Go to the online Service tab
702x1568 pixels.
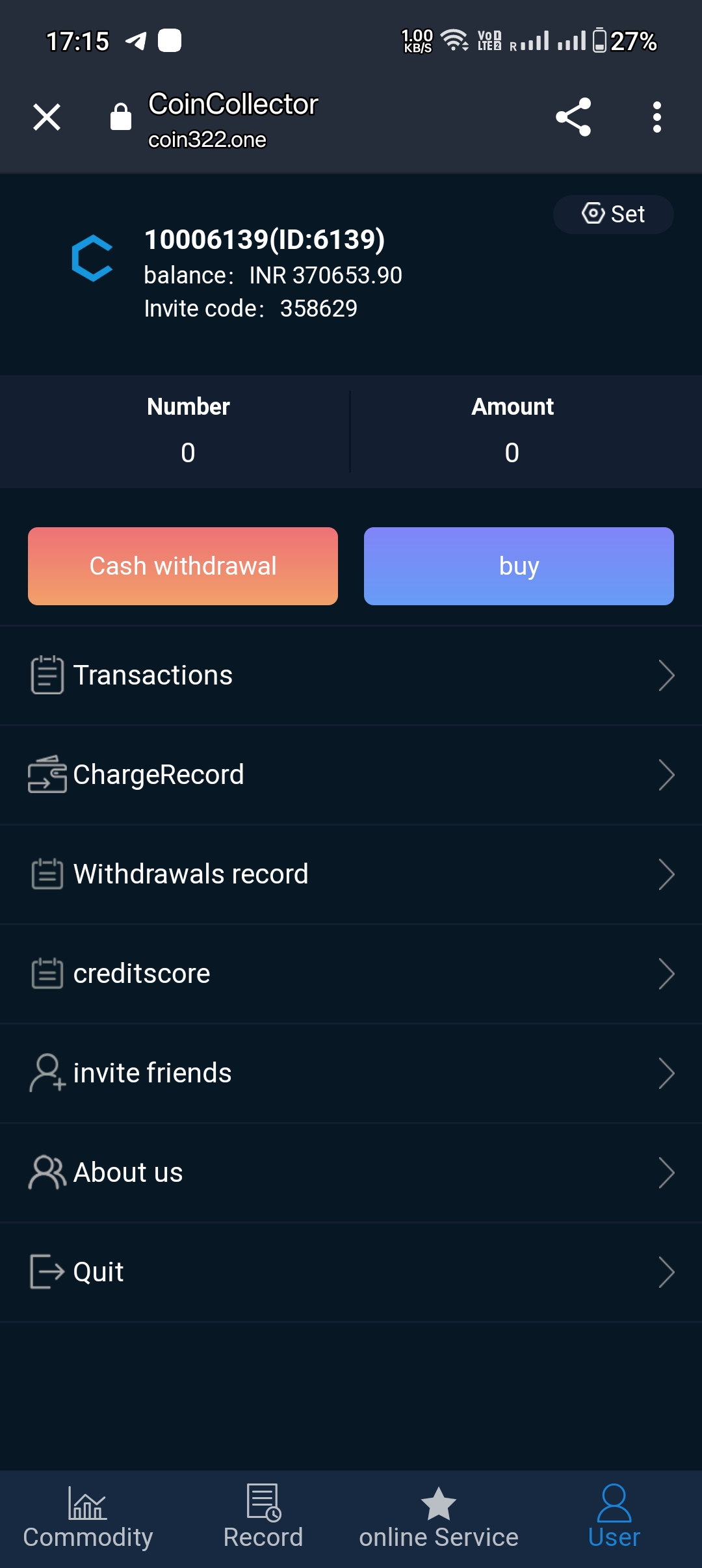(439, 1519)
